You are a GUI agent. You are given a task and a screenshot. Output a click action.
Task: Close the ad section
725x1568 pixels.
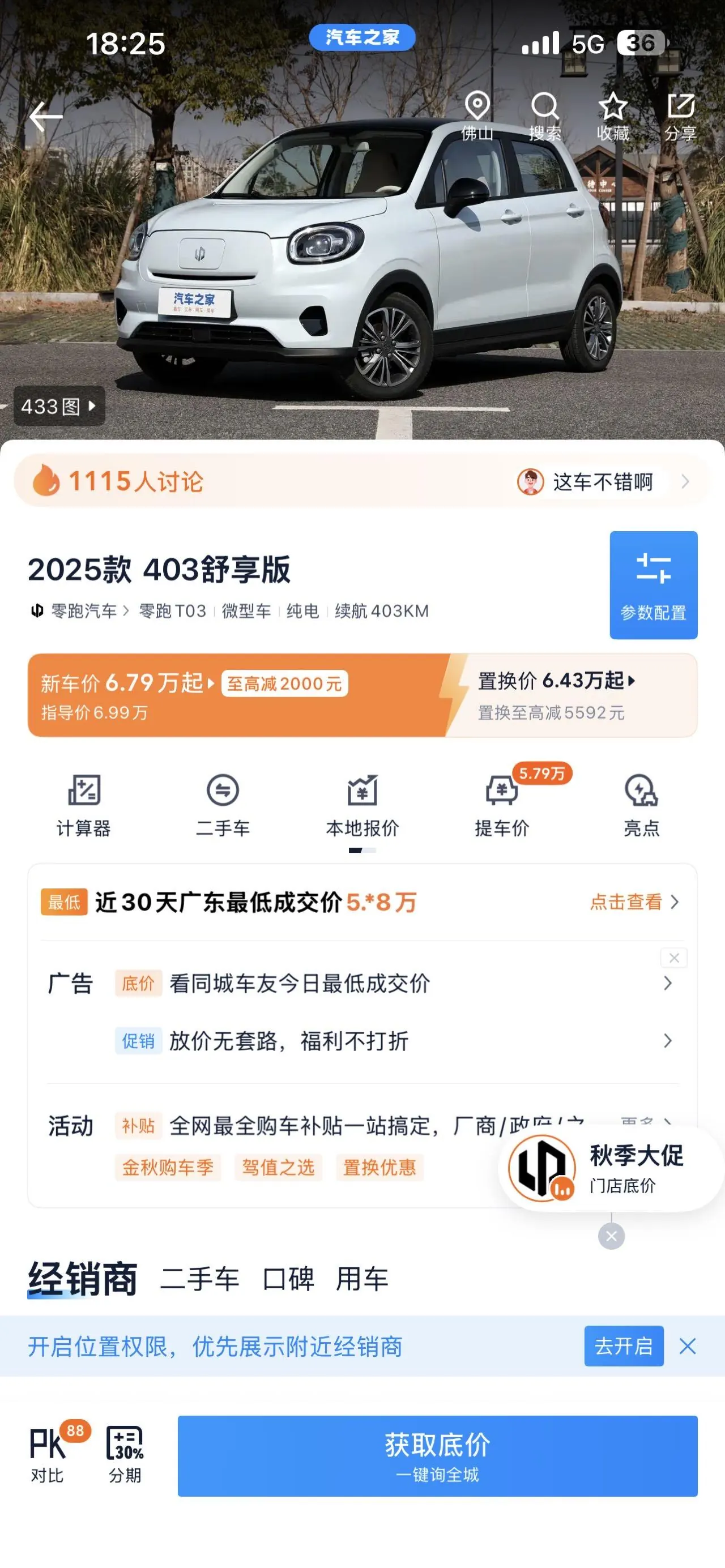(x=674, y=958)
